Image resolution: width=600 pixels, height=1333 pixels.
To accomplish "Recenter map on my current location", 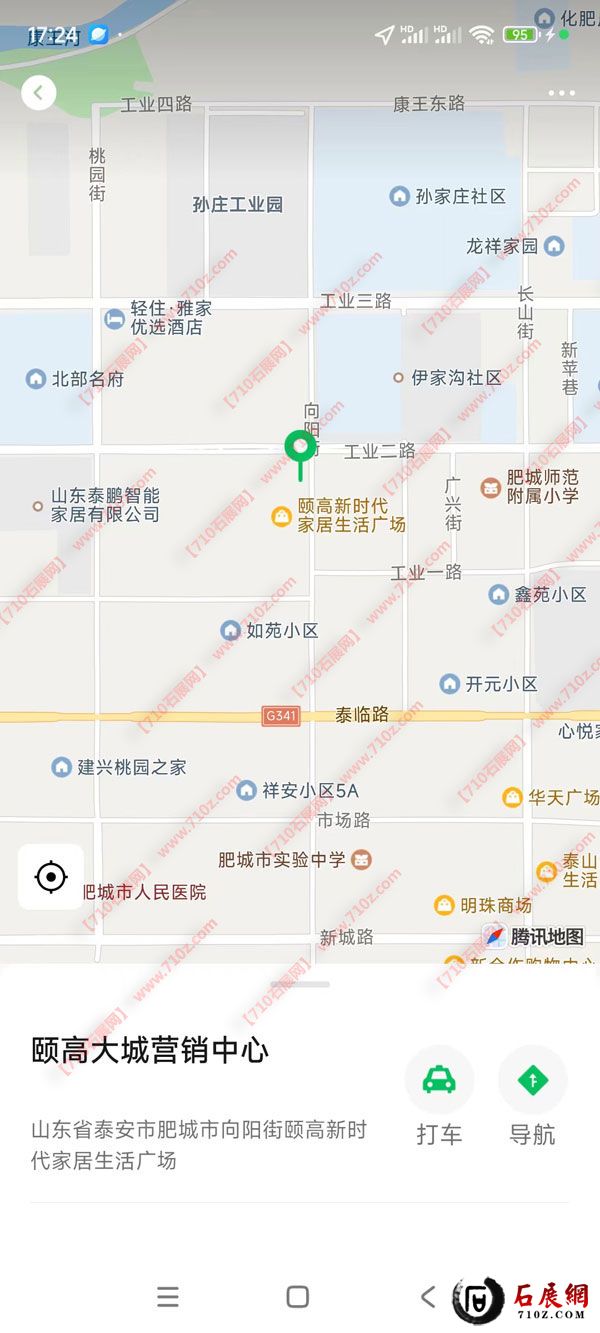I will point(50,877).
